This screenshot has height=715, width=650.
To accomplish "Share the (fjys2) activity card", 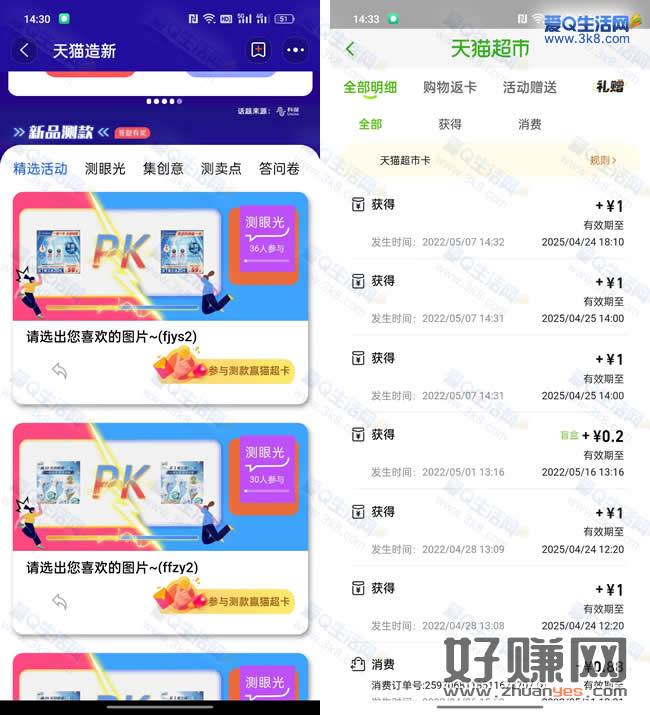I will (59, 371).
